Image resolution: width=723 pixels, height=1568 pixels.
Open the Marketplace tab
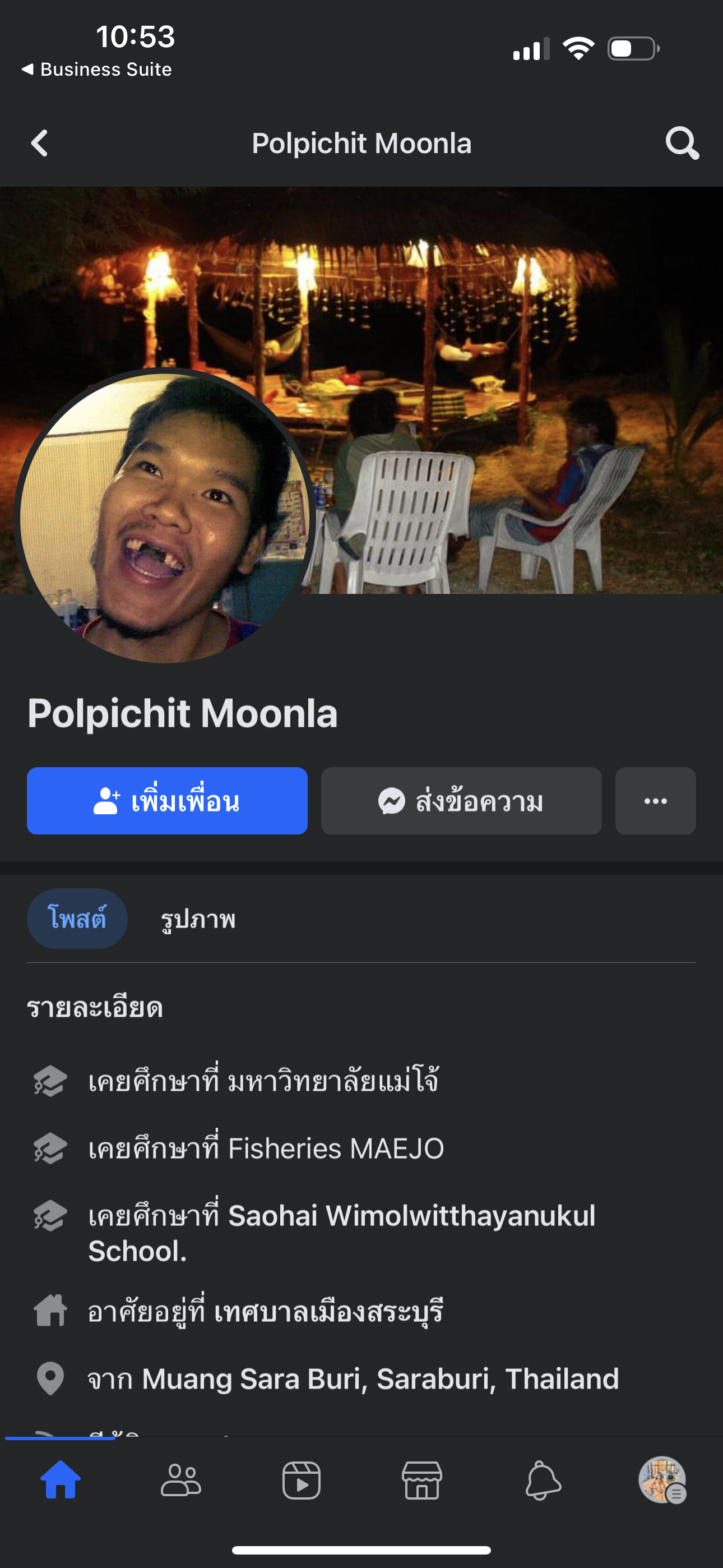pos(421,1480)
